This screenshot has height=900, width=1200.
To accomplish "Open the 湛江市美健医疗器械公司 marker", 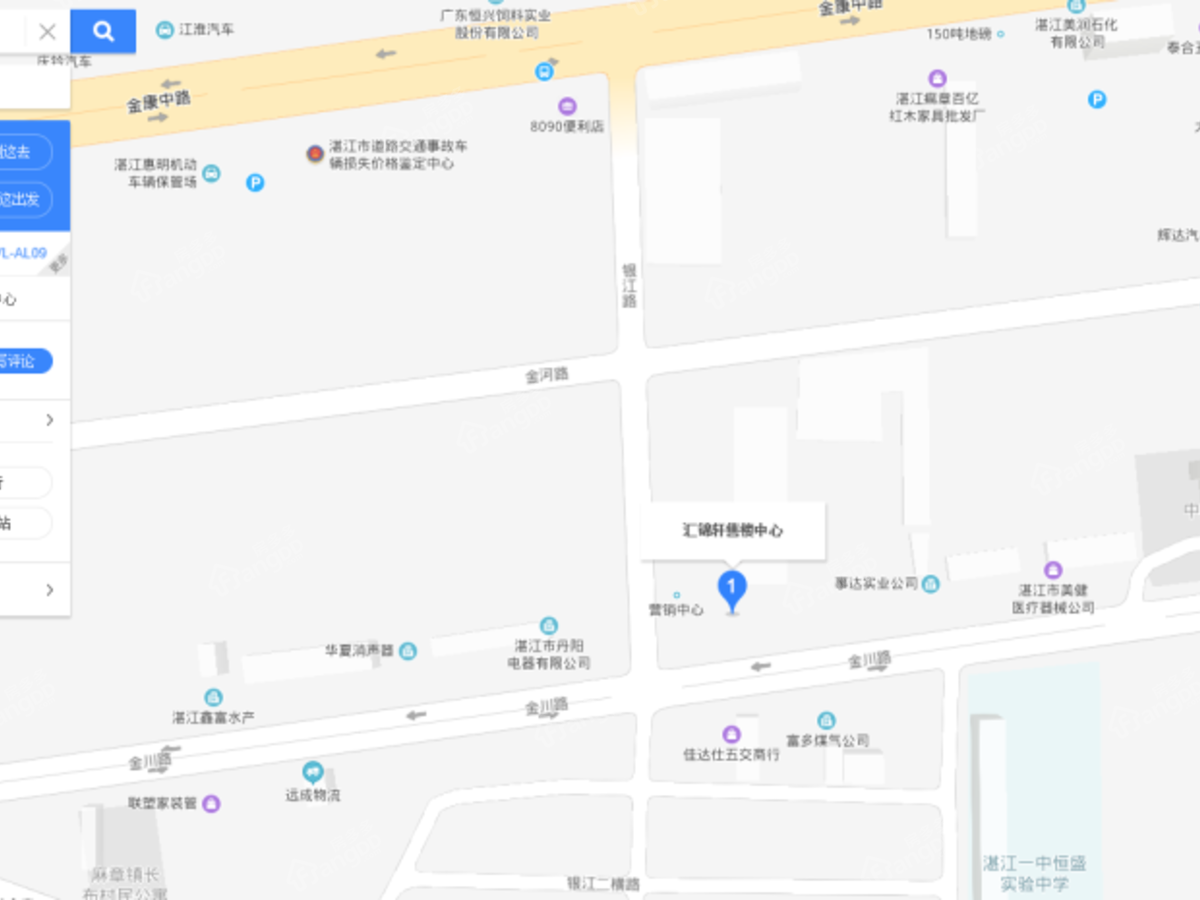I will [1053, 571].
